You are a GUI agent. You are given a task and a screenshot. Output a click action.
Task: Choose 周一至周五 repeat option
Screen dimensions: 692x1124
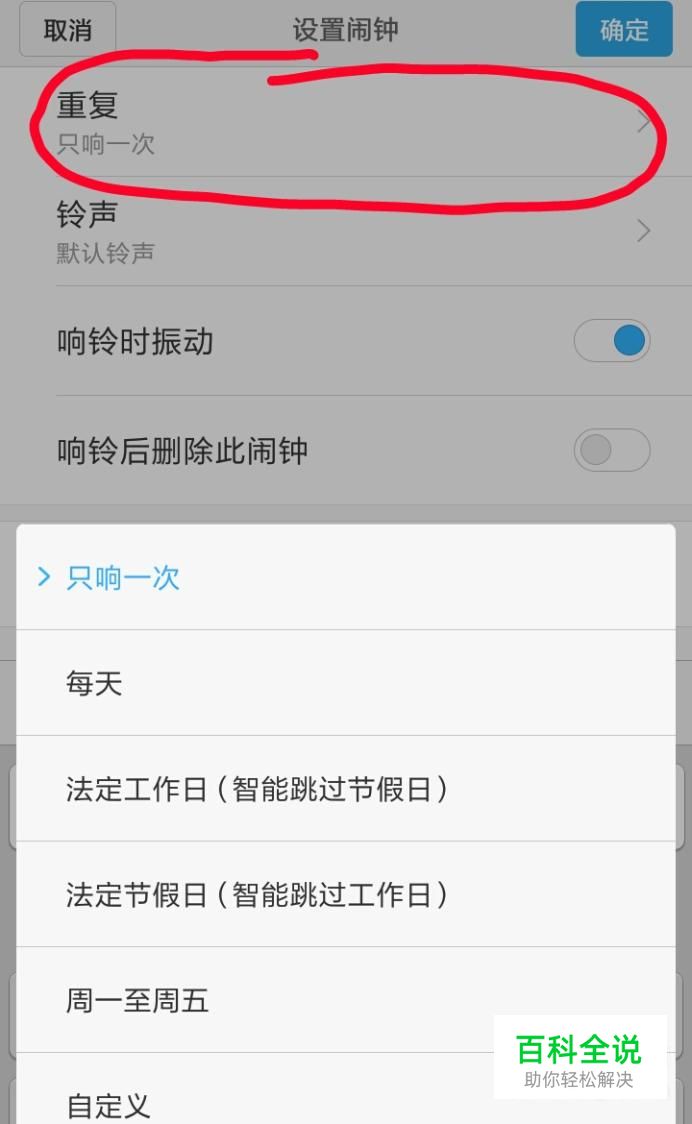[346, 1000]
